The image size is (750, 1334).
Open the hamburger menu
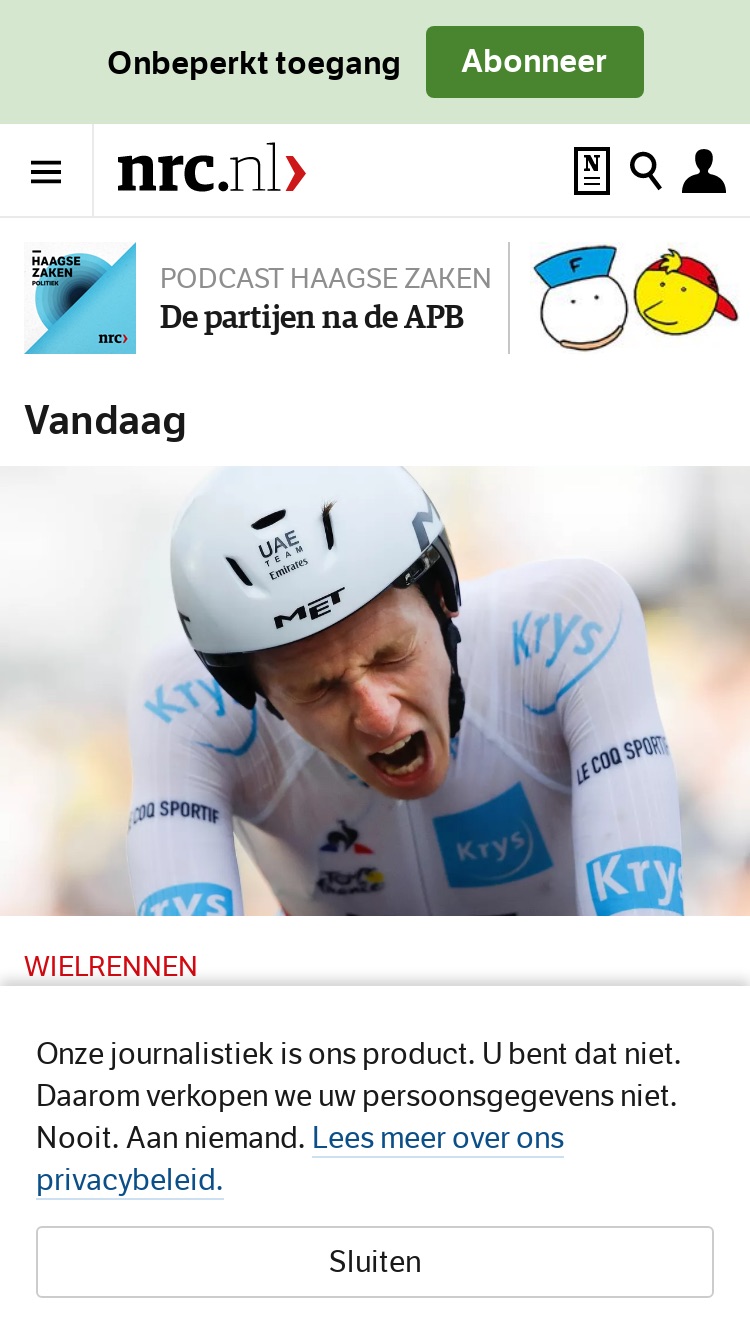tap(46, 172)
